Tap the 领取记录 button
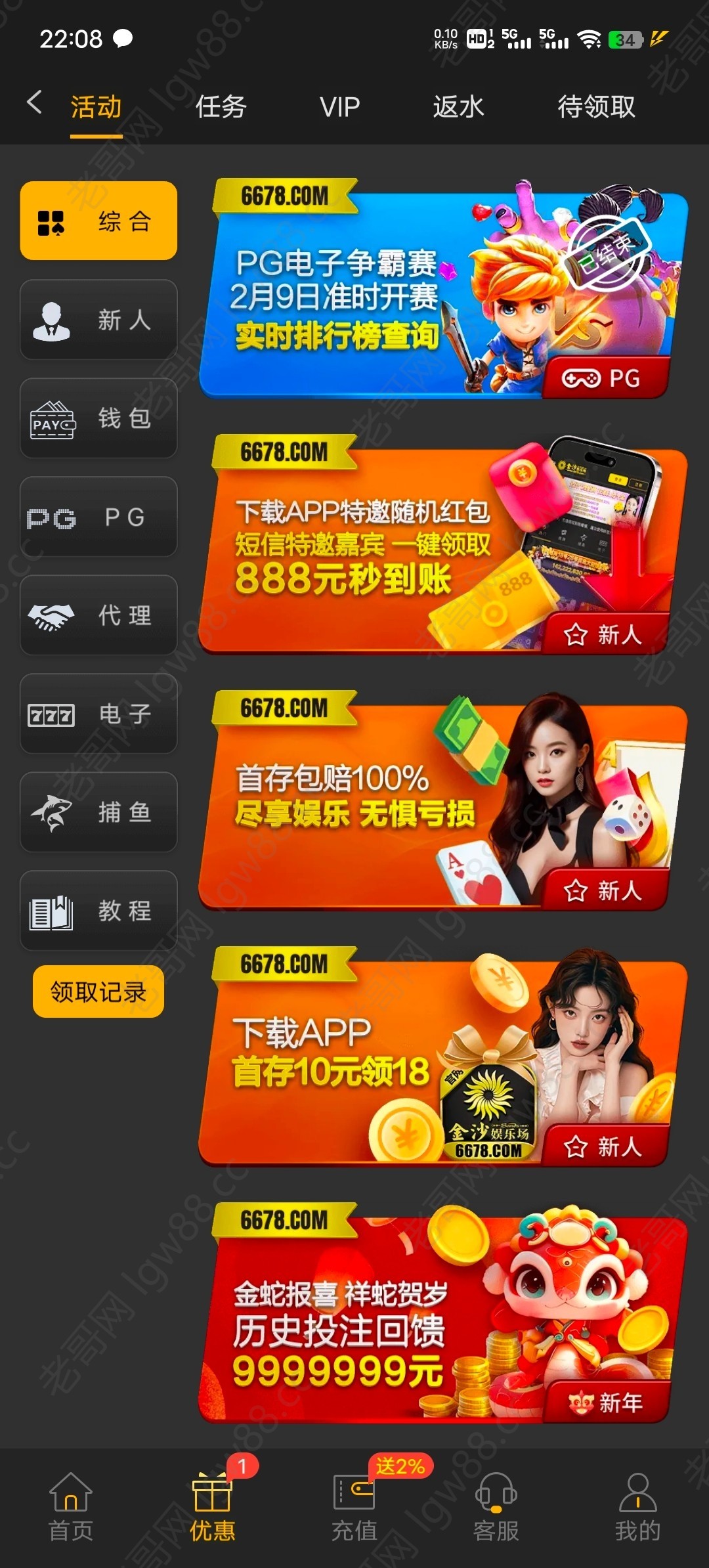The width and height of the screenshot is (709, 1568). 98,991
